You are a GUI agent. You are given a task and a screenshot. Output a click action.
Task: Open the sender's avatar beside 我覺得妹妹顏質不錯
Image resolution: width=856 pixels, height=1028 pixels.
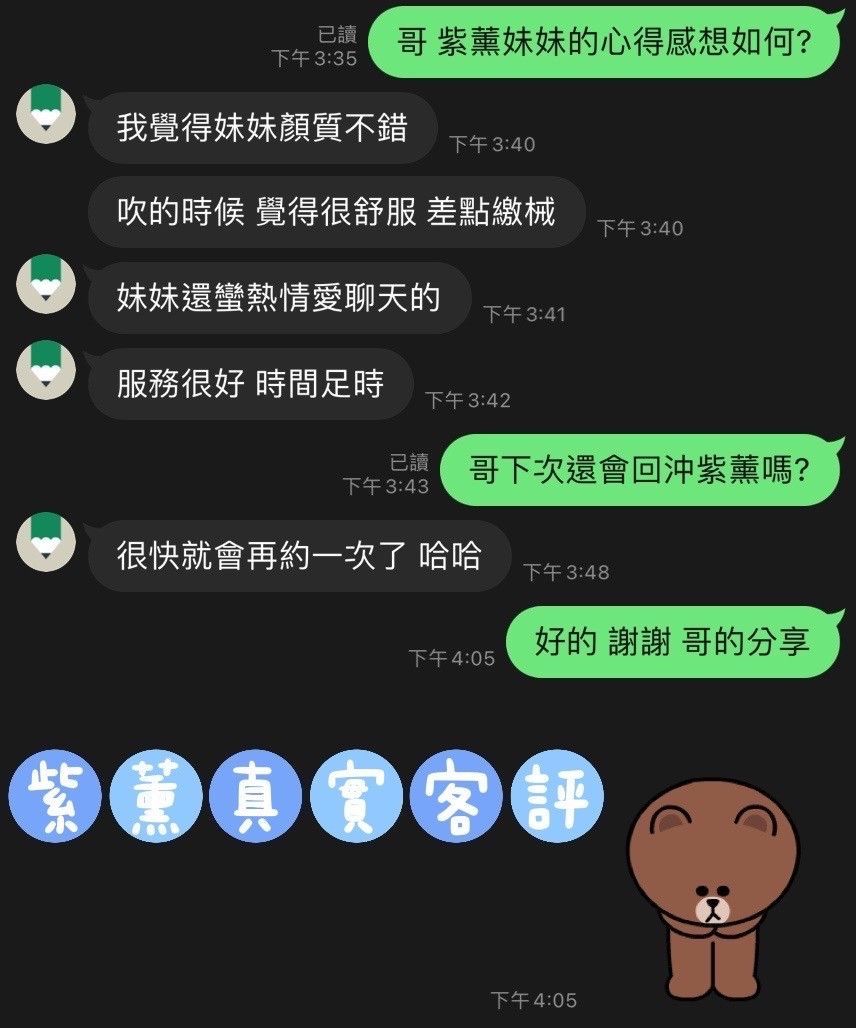click(46, 112)
